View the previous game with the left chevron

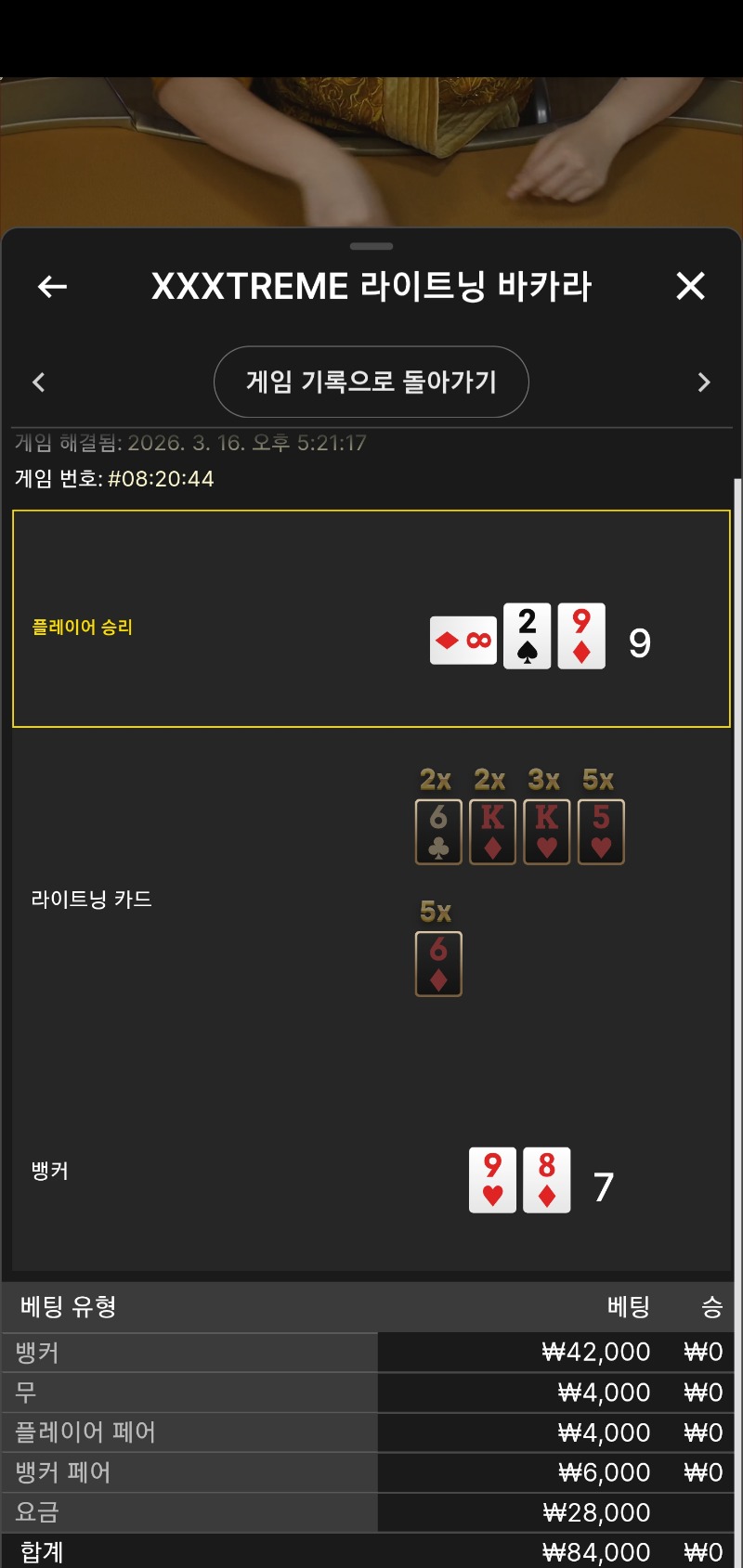tap(39, 382)
